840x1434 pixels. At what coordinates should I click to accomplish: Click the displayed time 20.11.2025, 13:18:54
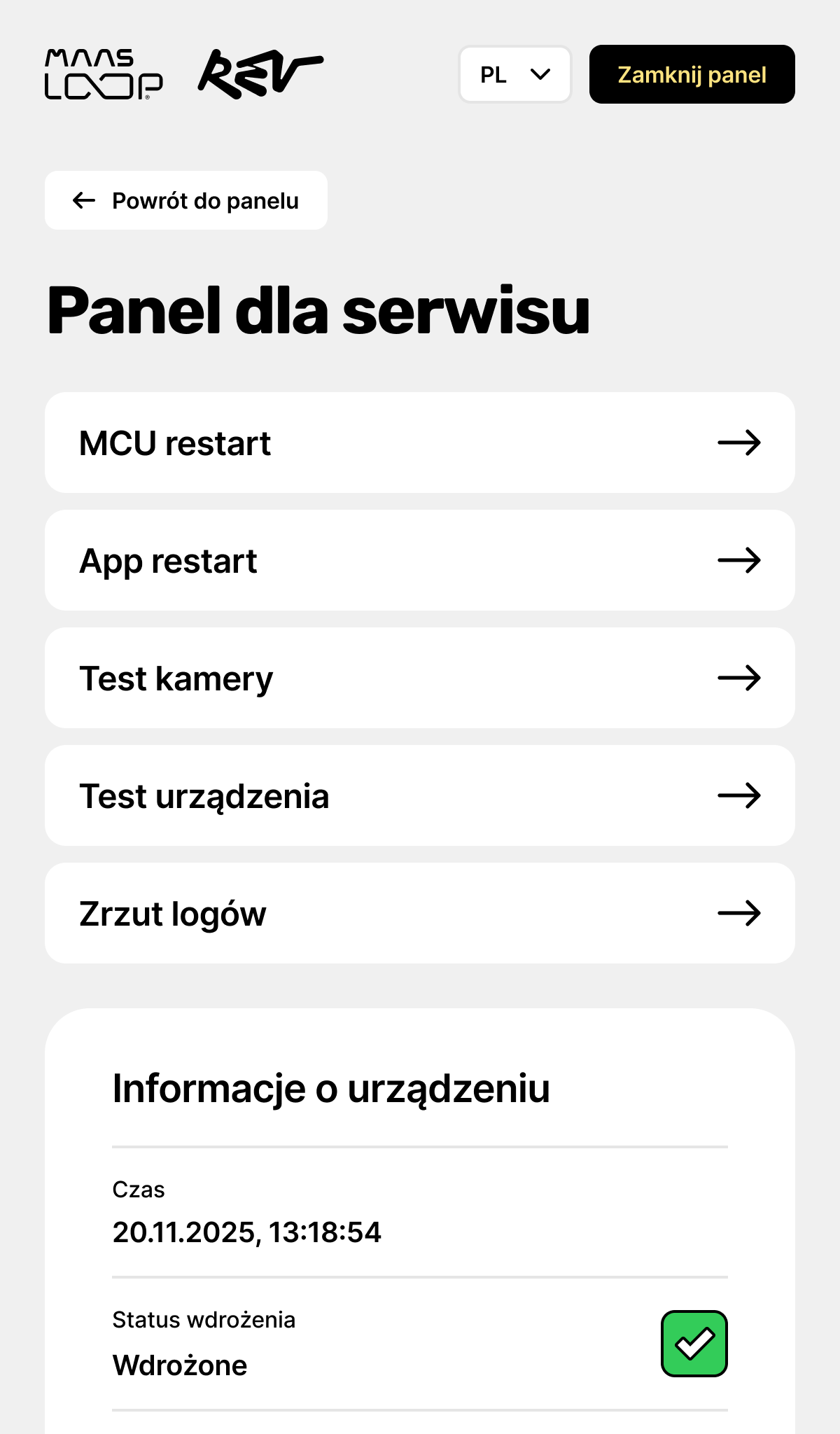click(246, 1232)
